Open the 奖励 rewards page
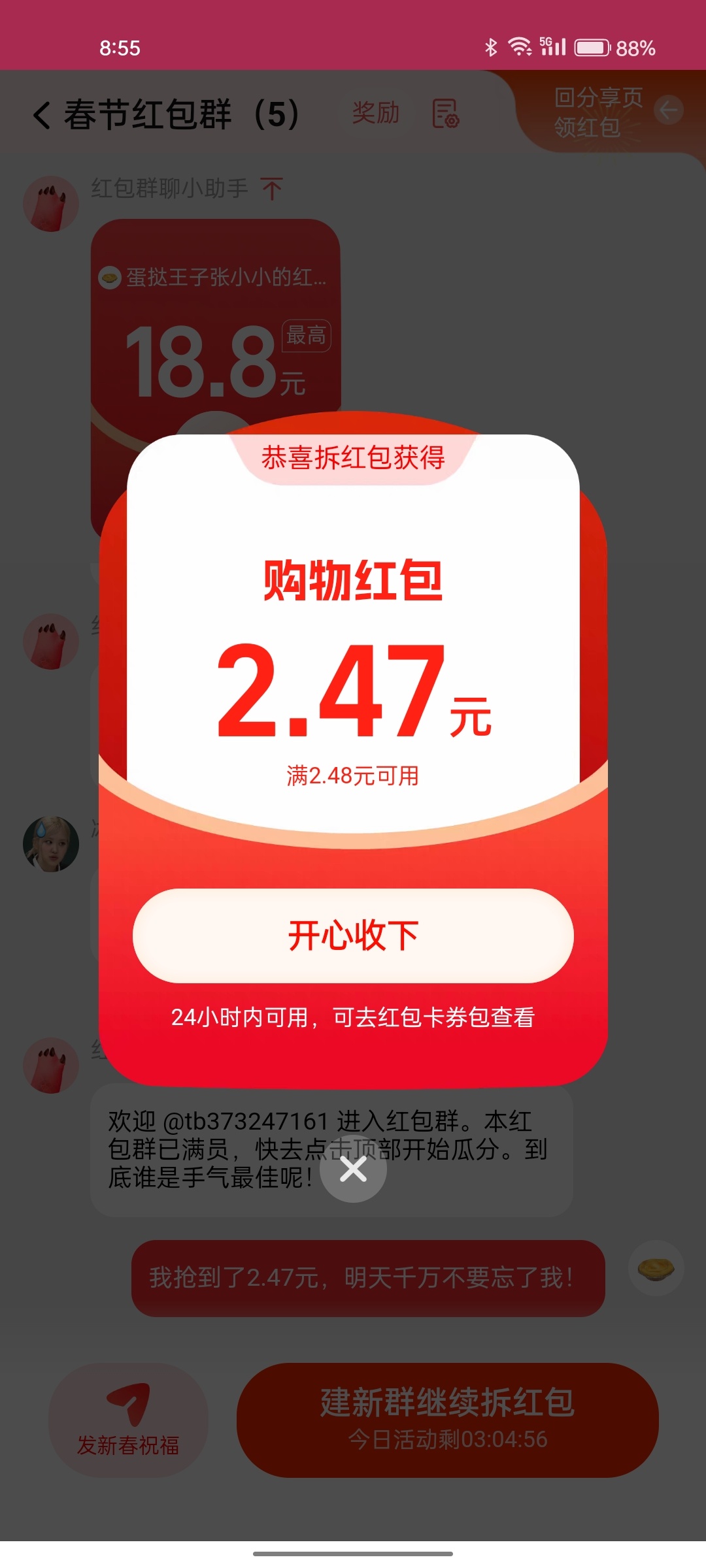Screen dimensions: 706x1568 [x=376, y=113]
